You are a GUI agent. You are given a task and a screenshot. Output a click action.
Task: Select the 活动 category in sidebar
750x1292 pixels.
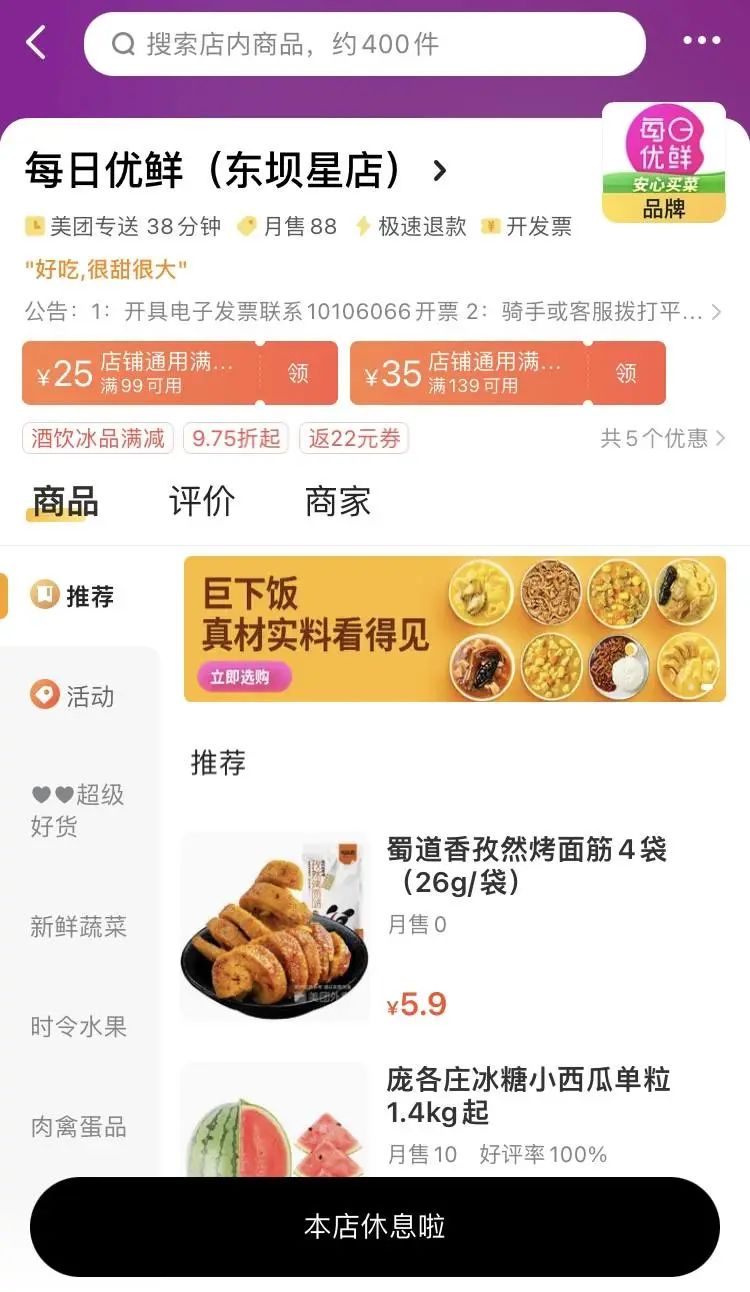74,695
